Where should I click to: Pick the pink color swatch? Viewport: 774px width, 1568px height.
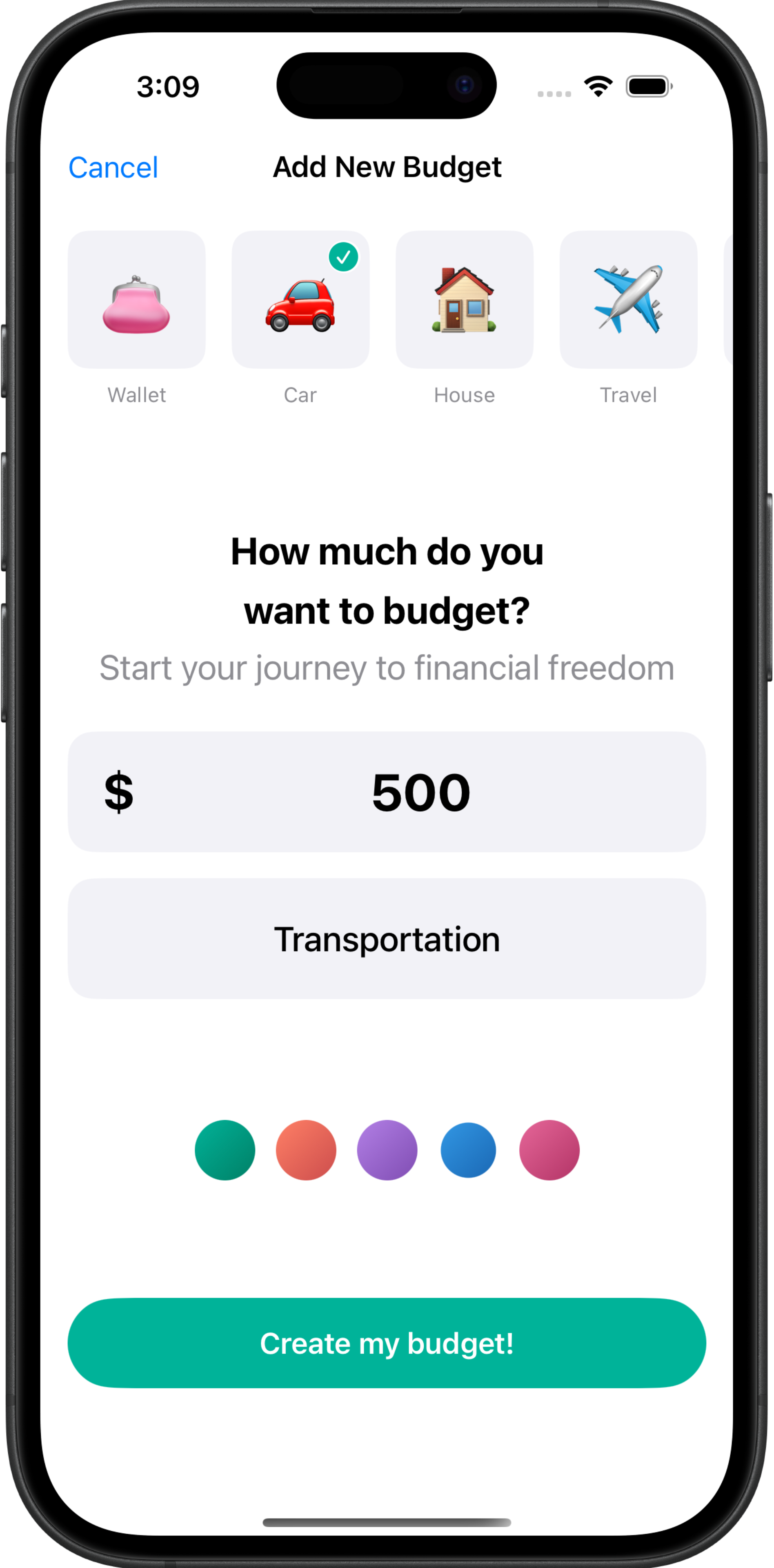point(549,1150)
